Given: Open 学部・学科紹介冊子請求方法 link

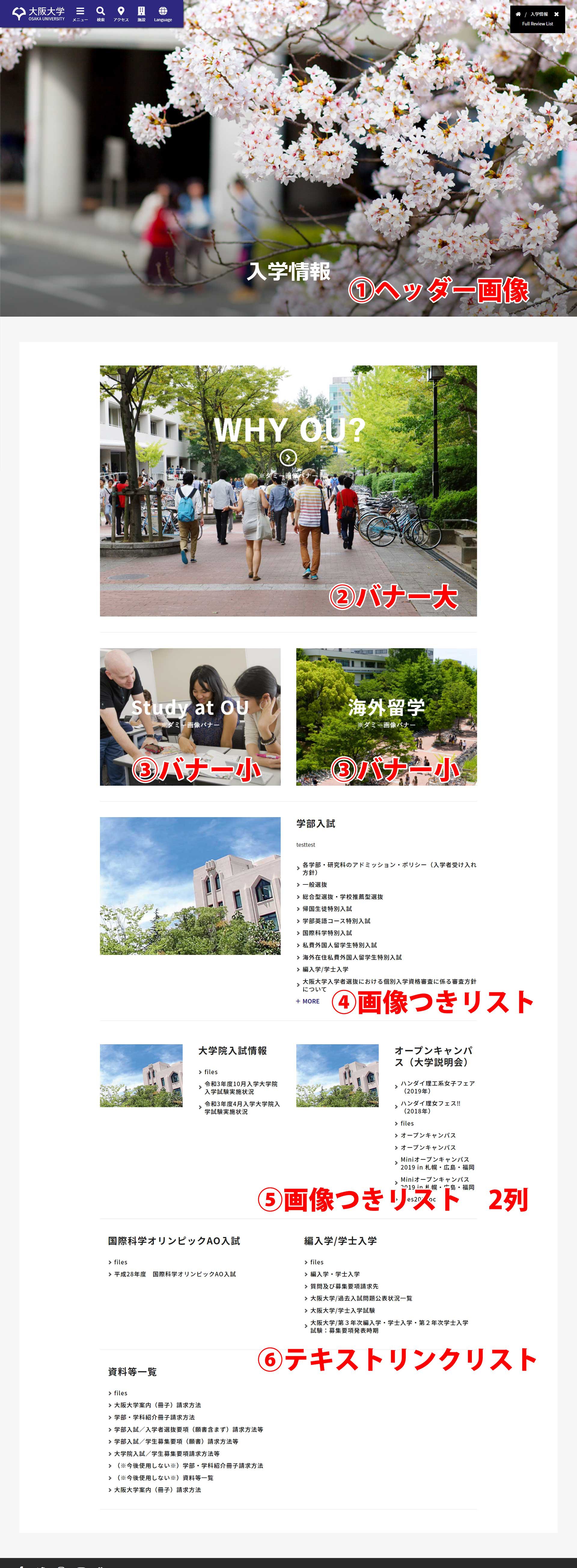Looking at the screenshot, I should pyautogui.click(x=154, y=1417).
